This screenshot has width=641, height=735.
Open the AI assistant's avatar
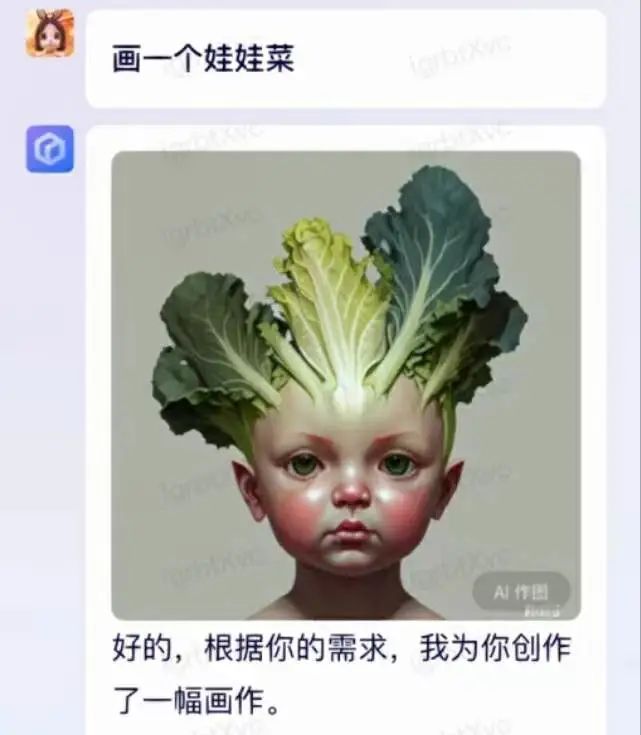point(50,149)
